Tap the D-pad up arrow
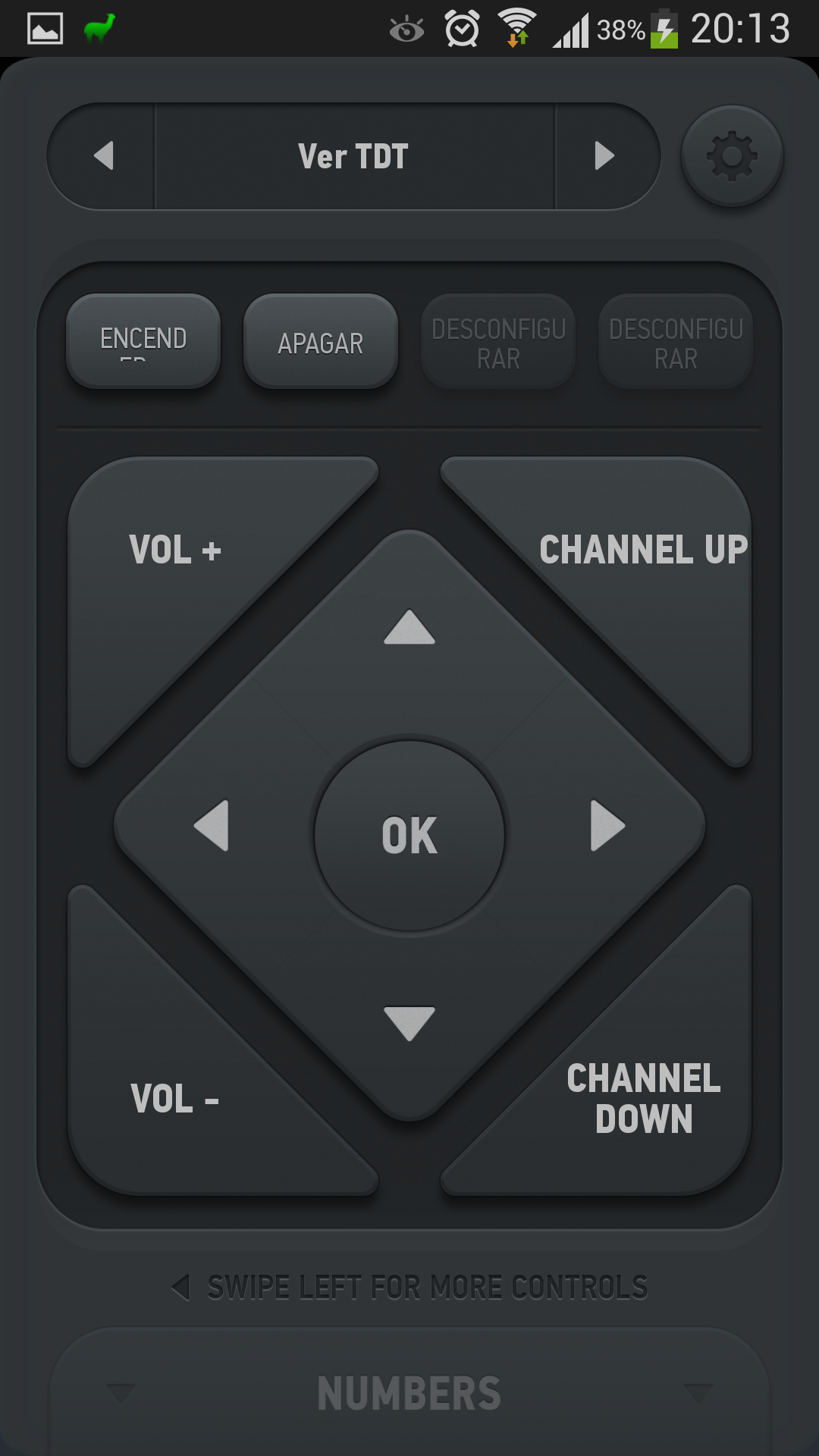Screen dimensions: 819x1456 click(x=409, y=628)
